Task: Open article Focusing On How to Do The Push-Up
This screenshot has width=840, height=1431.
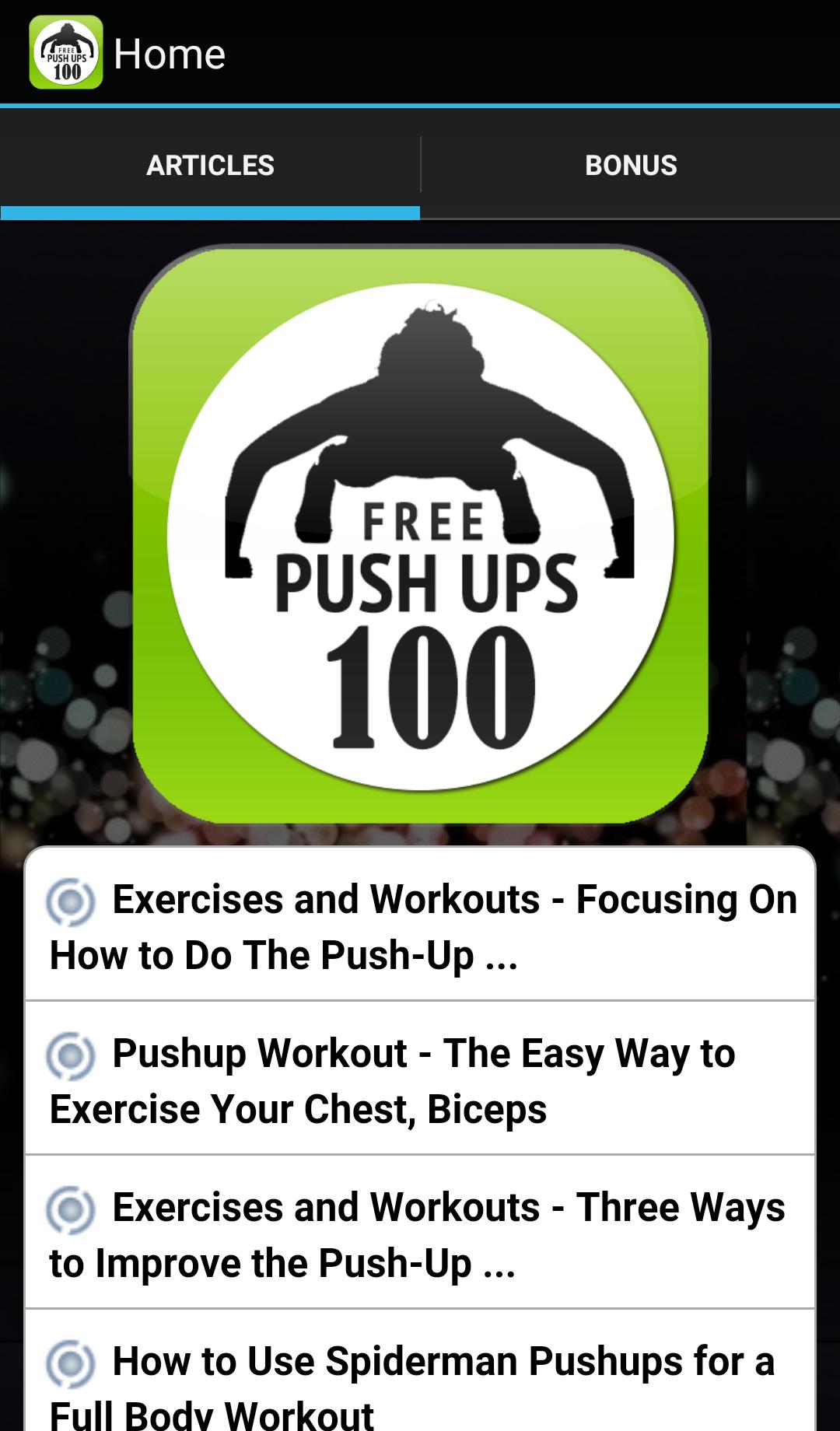Action: (x=420, y=925)
